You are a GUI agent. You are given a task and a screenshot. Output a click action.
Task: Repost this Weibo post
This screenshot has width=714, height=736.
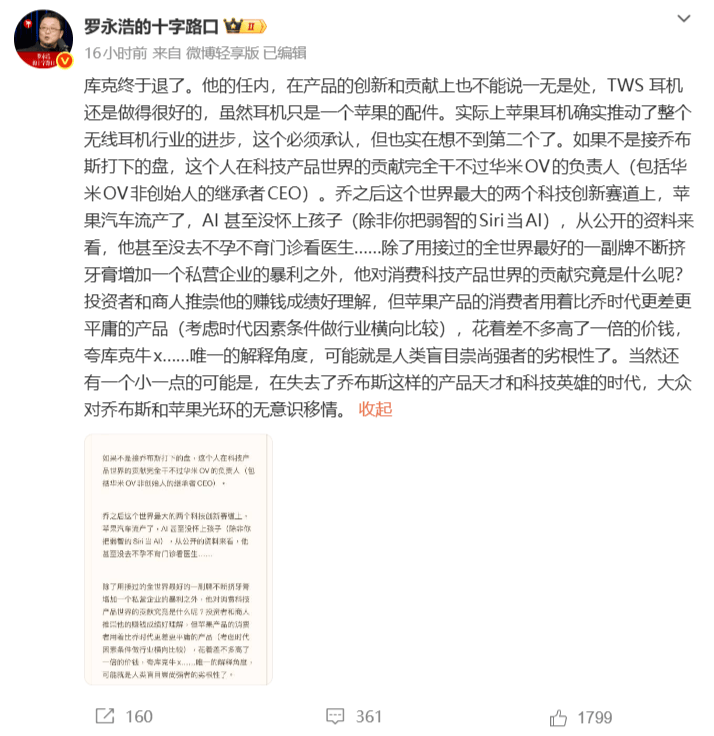click(124, 716)
